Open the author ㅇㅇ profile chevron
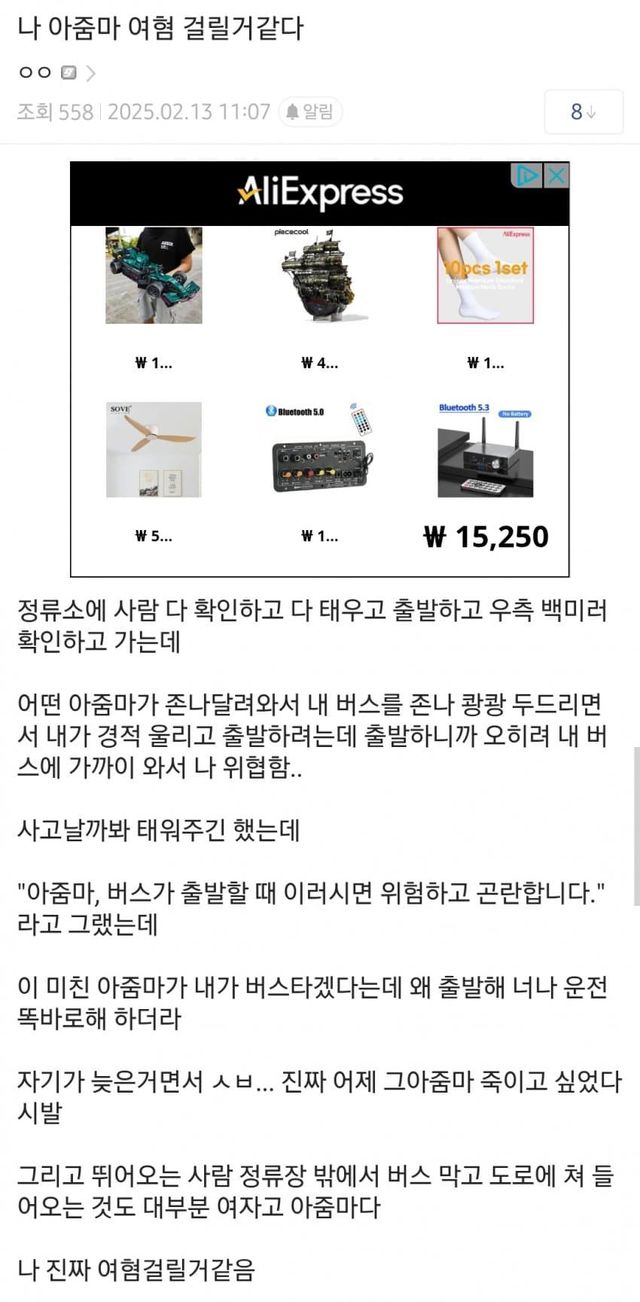Viewport: 640px width, 1302px height. pos(91,73)
